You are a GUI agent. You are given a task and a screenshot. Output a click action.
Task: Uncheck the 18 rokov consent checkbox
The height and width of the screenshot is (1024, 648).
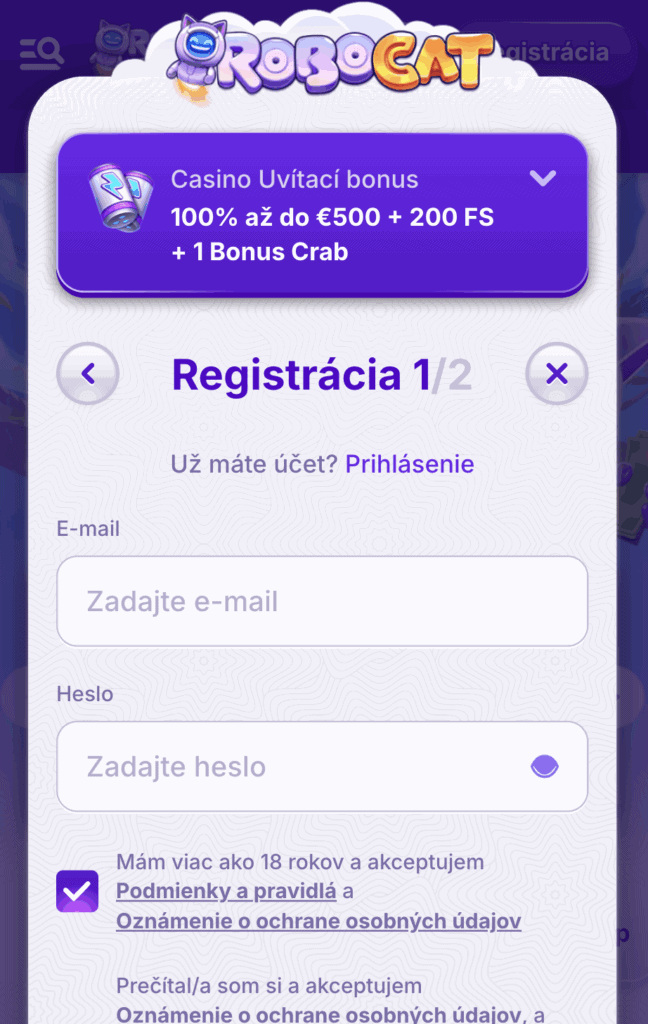[77, 891]
